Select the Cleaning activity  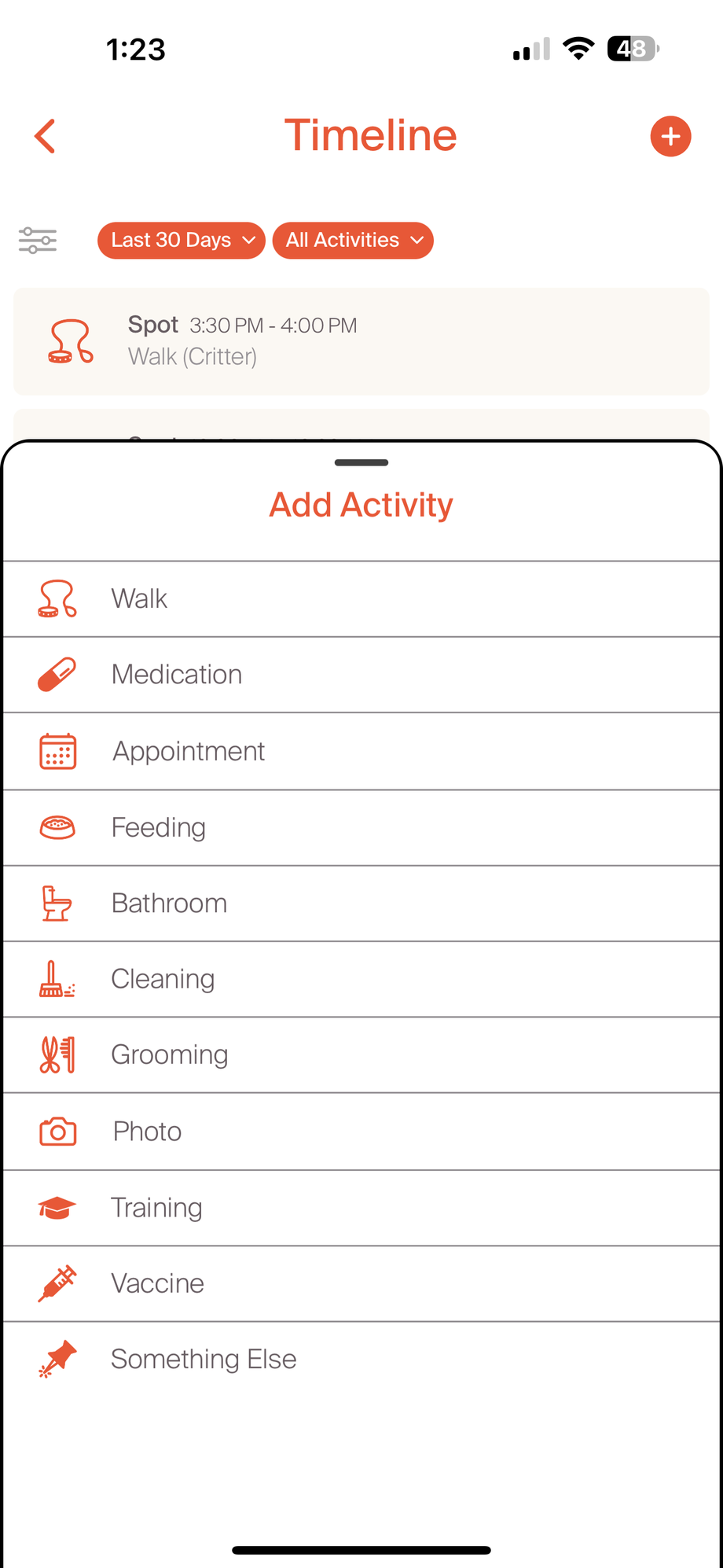pyautogui.click(x=361, y=979)
